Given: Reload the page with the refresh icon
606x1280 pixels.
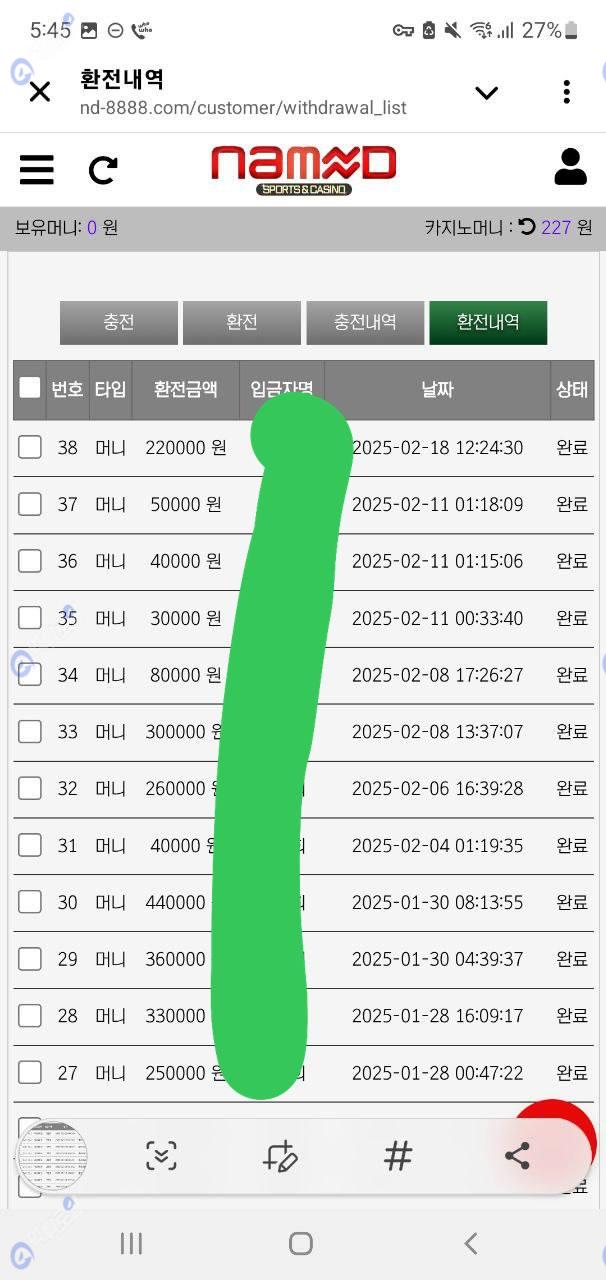Looking at the screenshot, I should tap(103, 170).
